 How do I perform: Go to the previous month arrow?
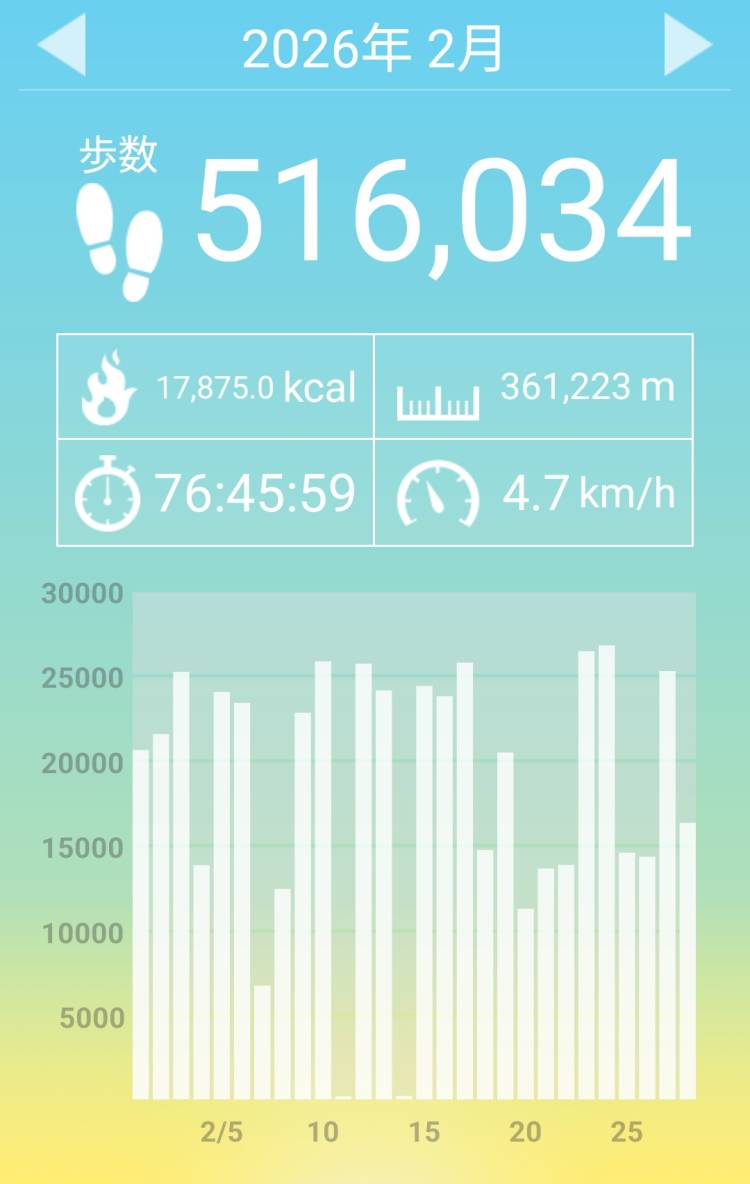point(62,45)
